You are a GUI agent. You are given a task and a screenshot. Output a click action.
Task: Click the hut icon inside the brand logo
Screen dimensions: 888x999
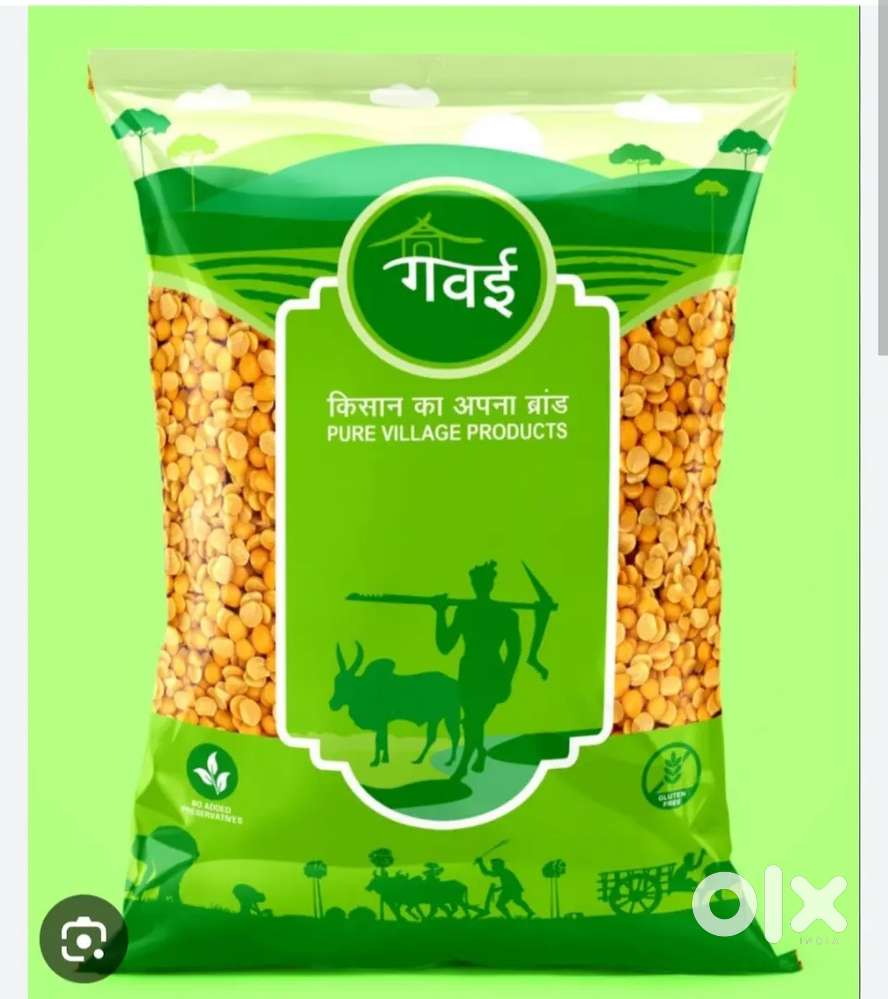pyautogui.click(x=424, y=236)
